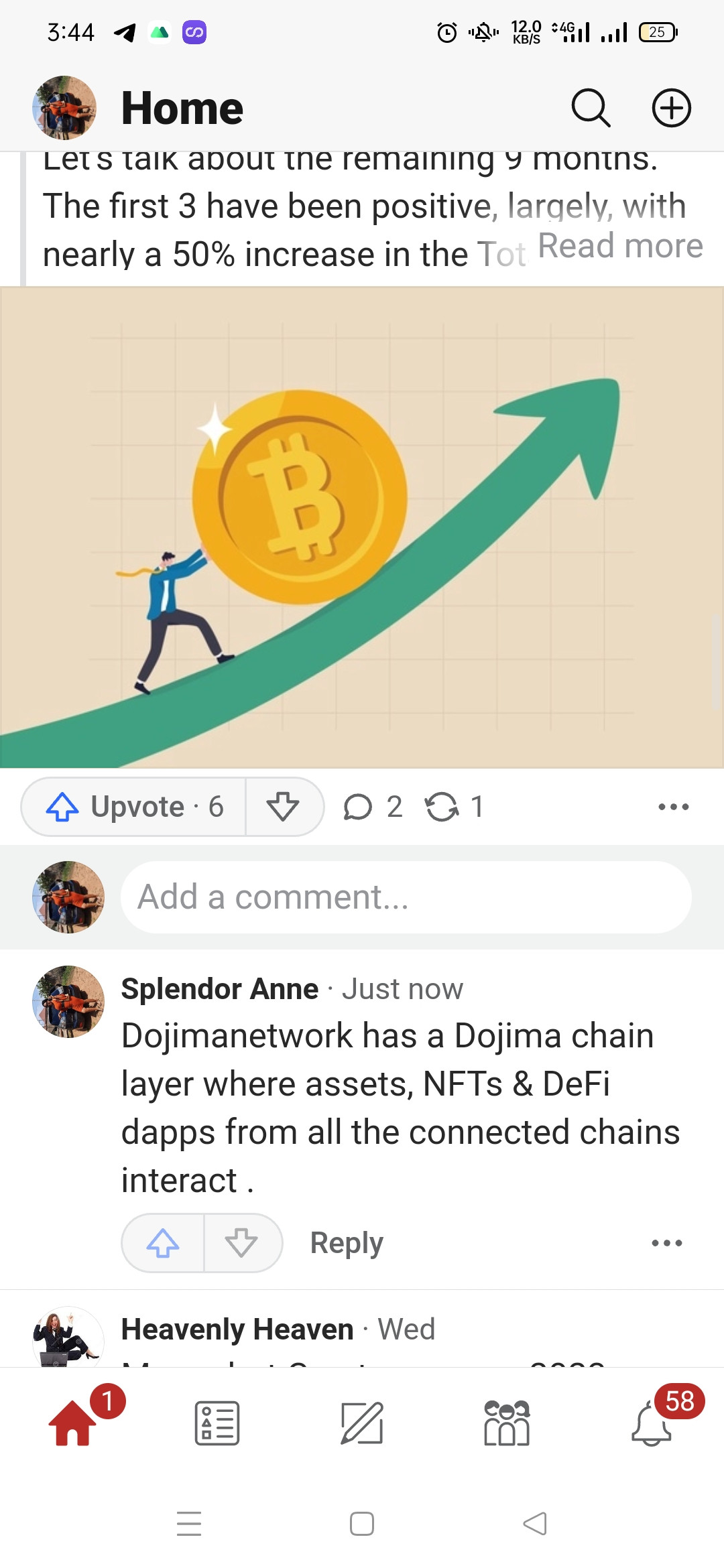Share the post using the repost icon
The width and height of the screenshot is (724, 1568).
[453, 807]
